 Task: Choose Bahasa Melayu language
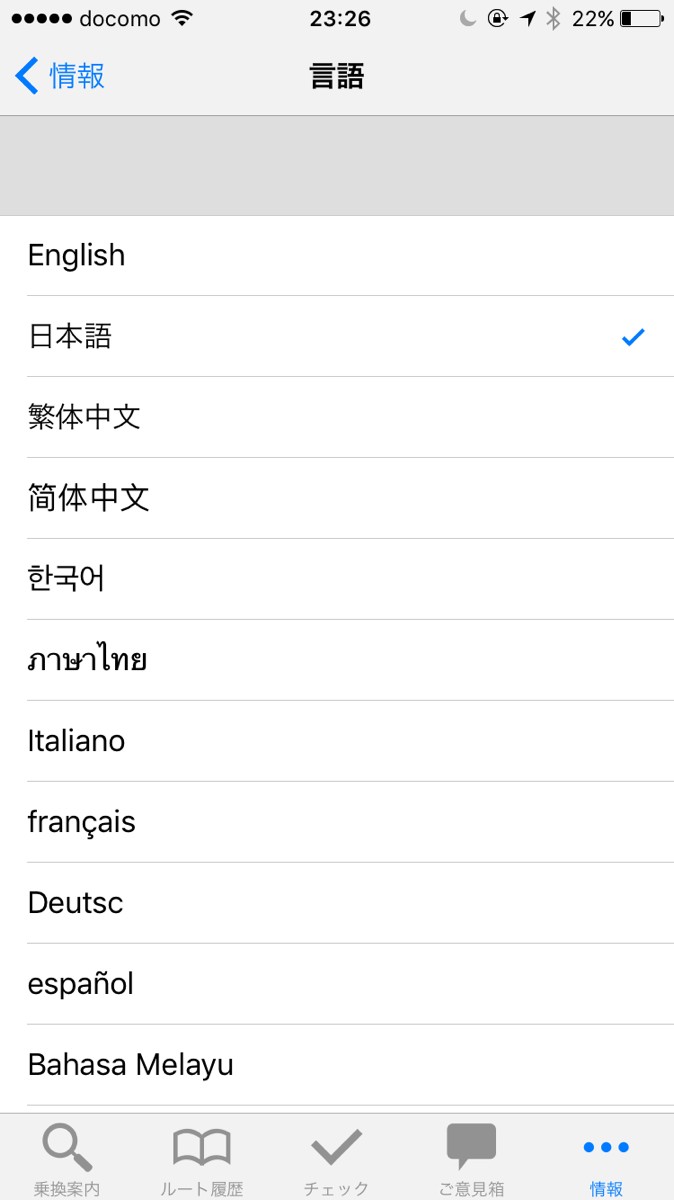(x=337, y=1065)
